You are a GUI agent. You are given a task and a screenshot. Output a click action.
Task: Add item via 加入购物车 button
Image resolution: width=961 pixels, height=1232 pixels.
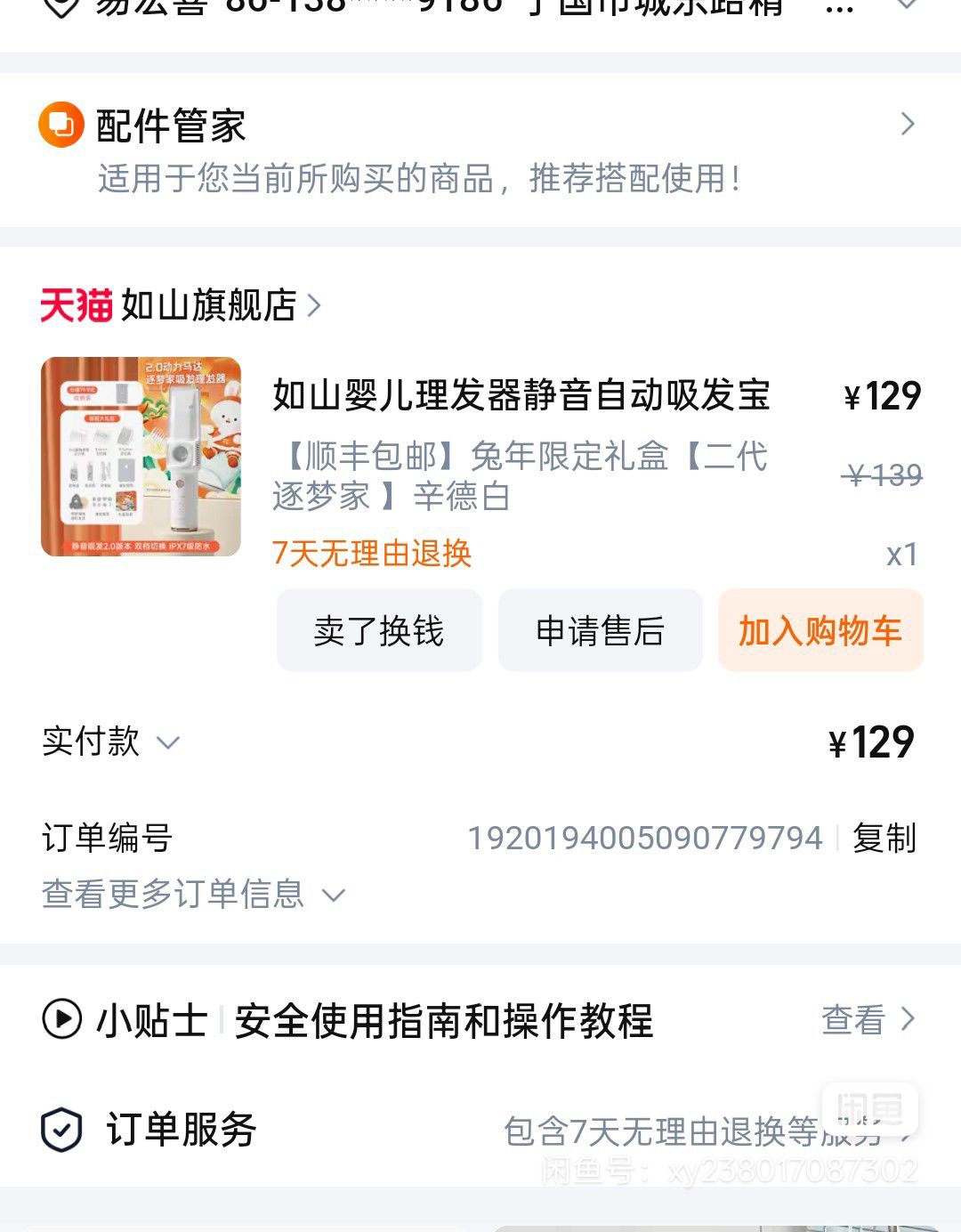[820, 631]
